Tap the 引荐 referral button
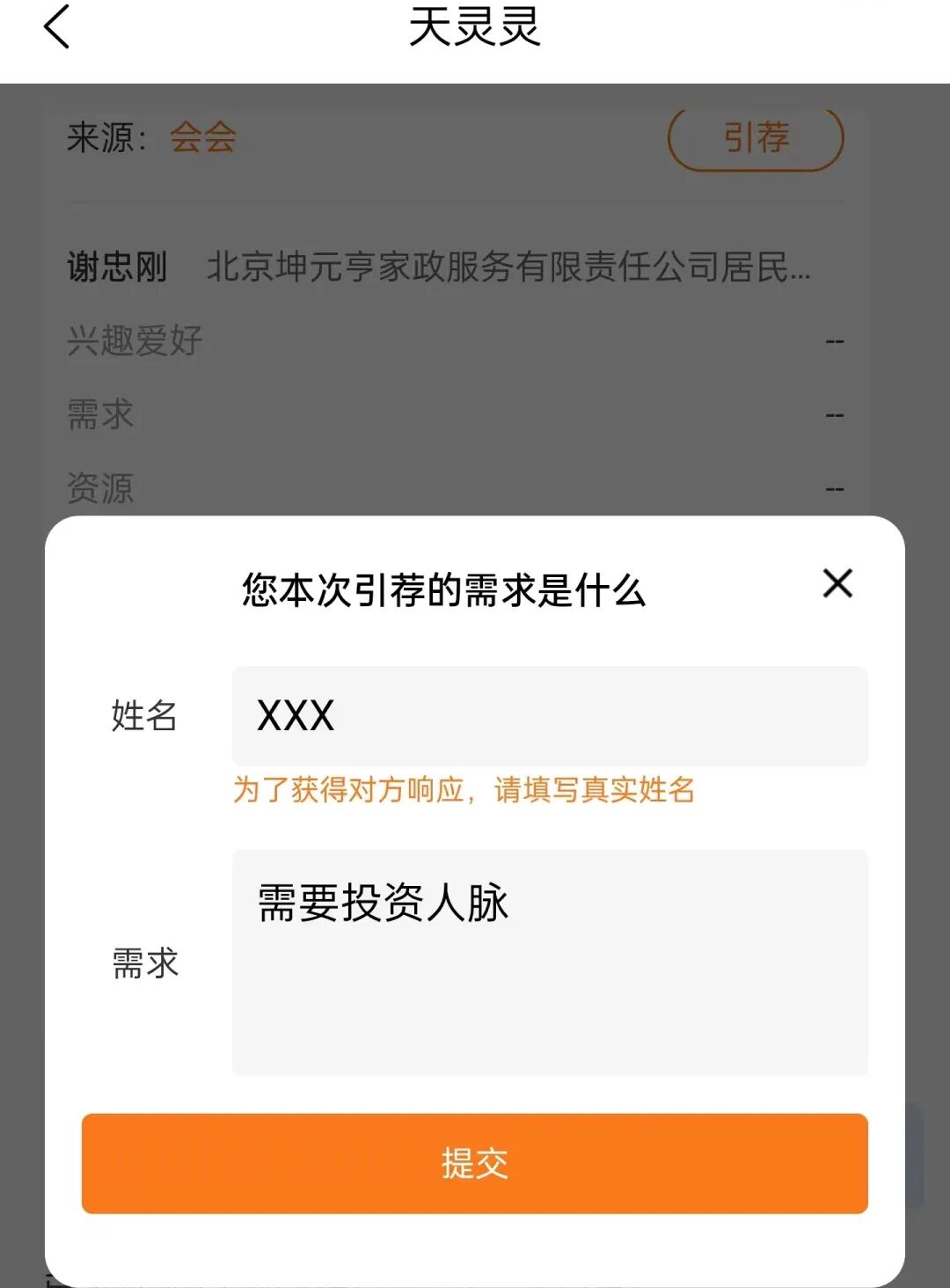This screenshot has height=1288, width=950. [755, 139]
